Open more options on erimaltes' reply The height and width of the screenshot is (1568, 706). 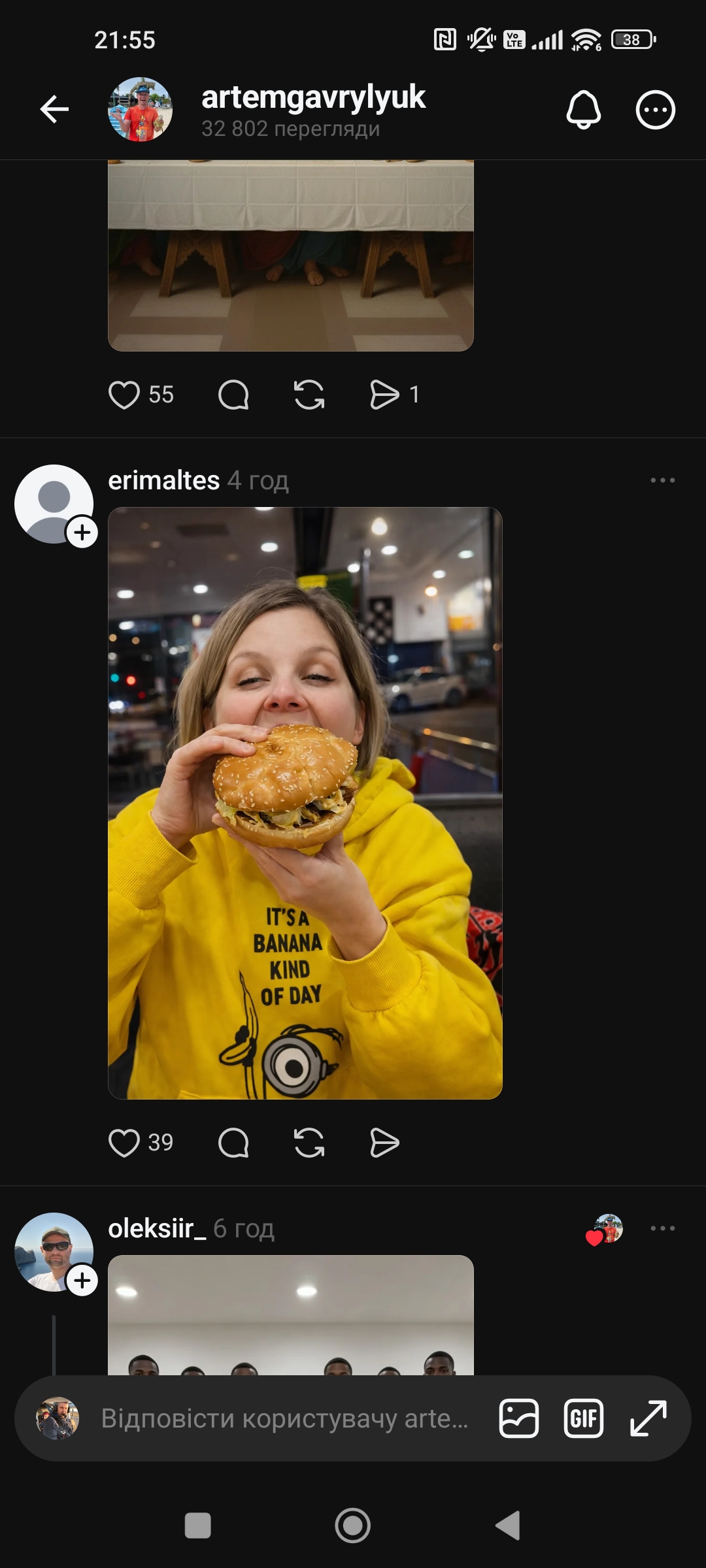(x=662, y=480)
